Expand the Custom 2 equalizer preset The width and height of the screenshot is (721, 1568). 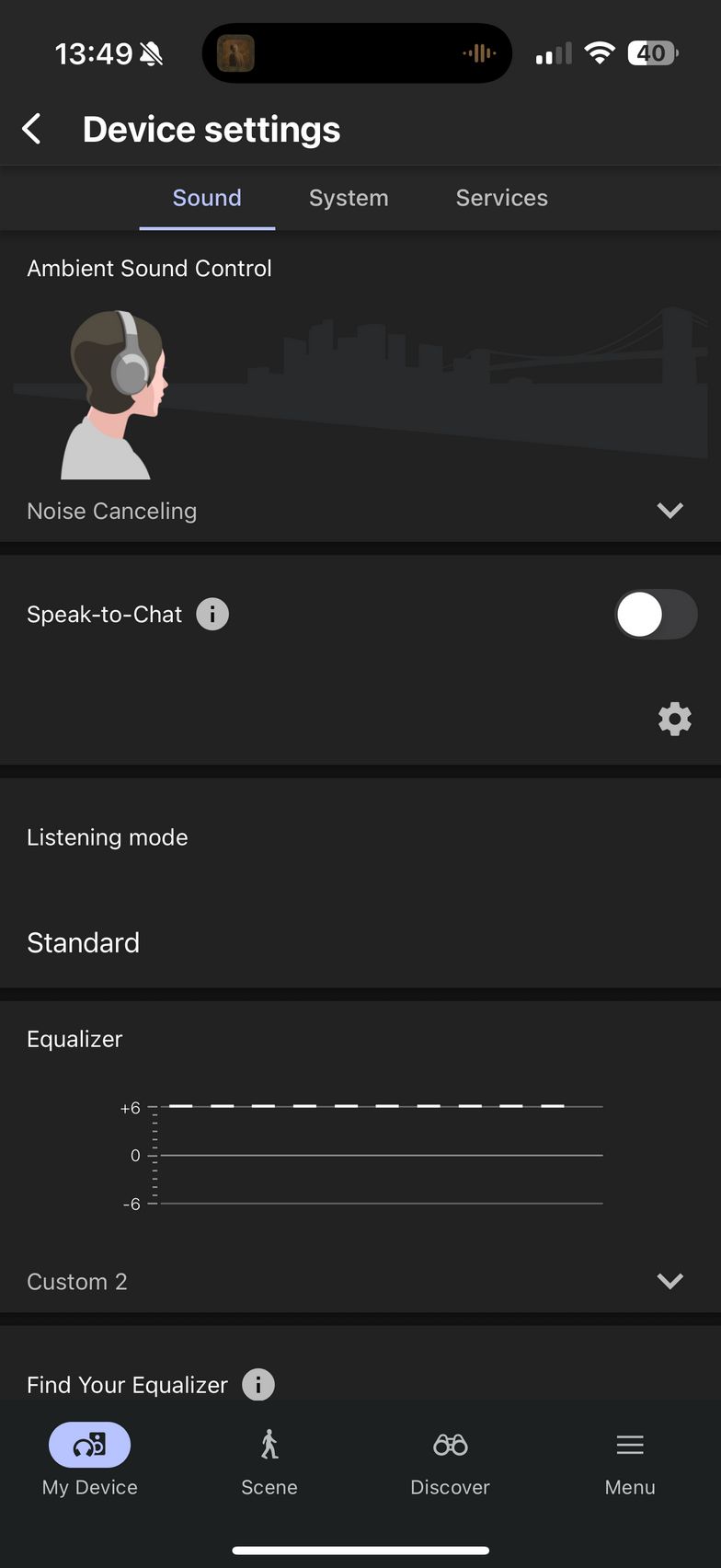pyautogui.click(x=670, y=1281)
